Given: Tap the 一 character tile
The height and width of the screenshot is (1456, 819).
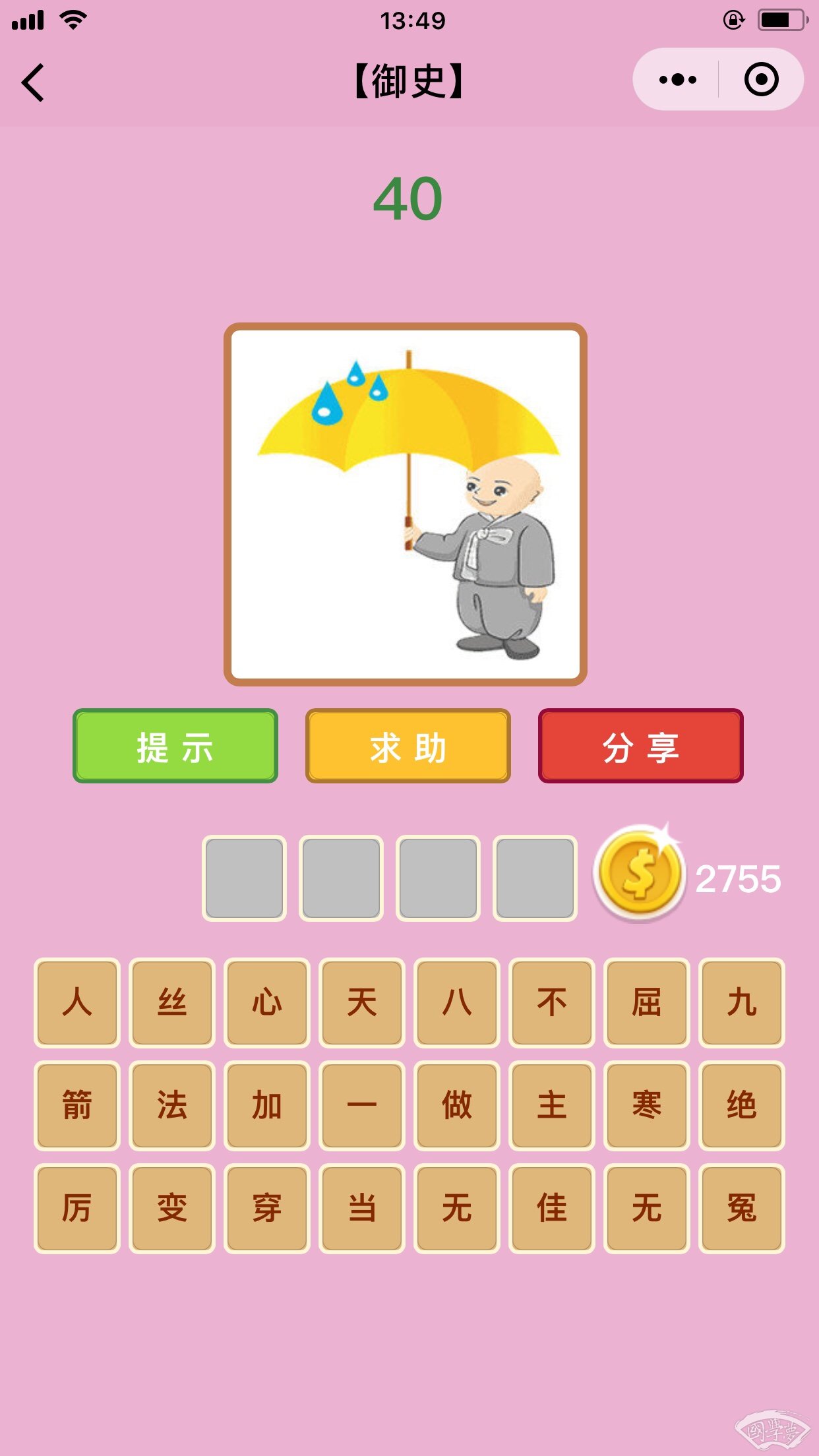Looking at the screenshot, I should point(362,1105).
